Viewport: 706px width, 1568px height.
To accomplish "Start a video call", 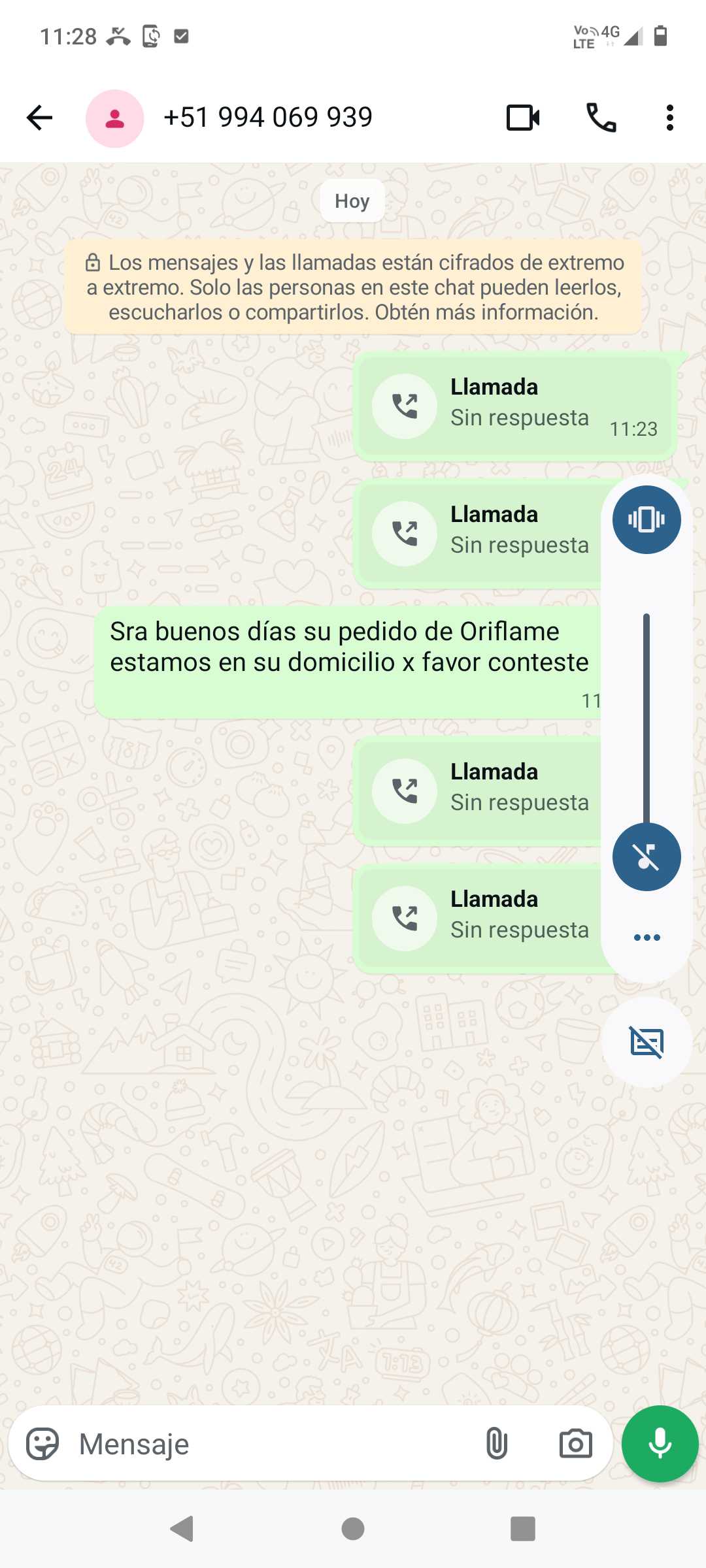I will 523,118.
